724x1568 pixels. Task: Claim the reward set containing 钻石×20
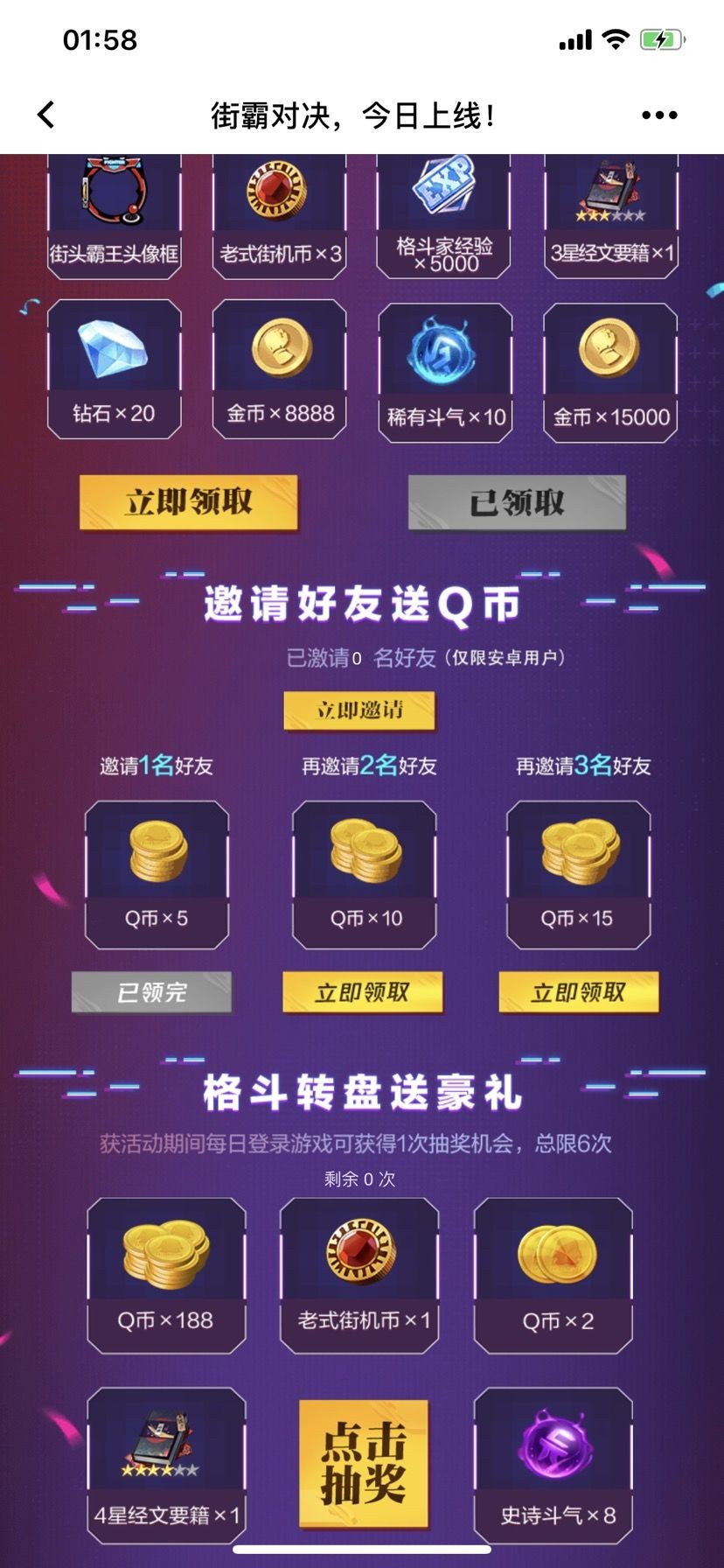189,502
